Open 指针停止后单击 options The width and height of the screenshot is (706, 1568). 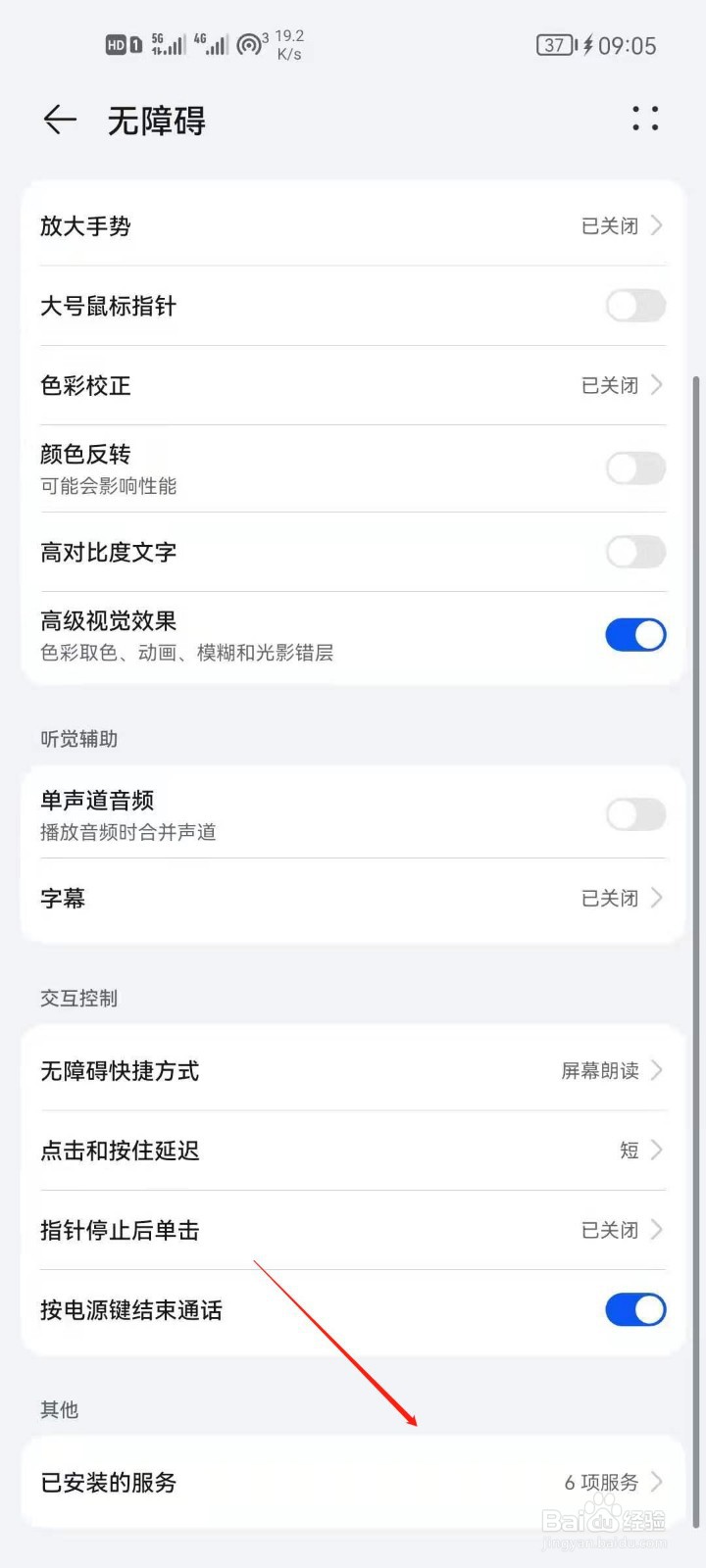(353, 1231)
